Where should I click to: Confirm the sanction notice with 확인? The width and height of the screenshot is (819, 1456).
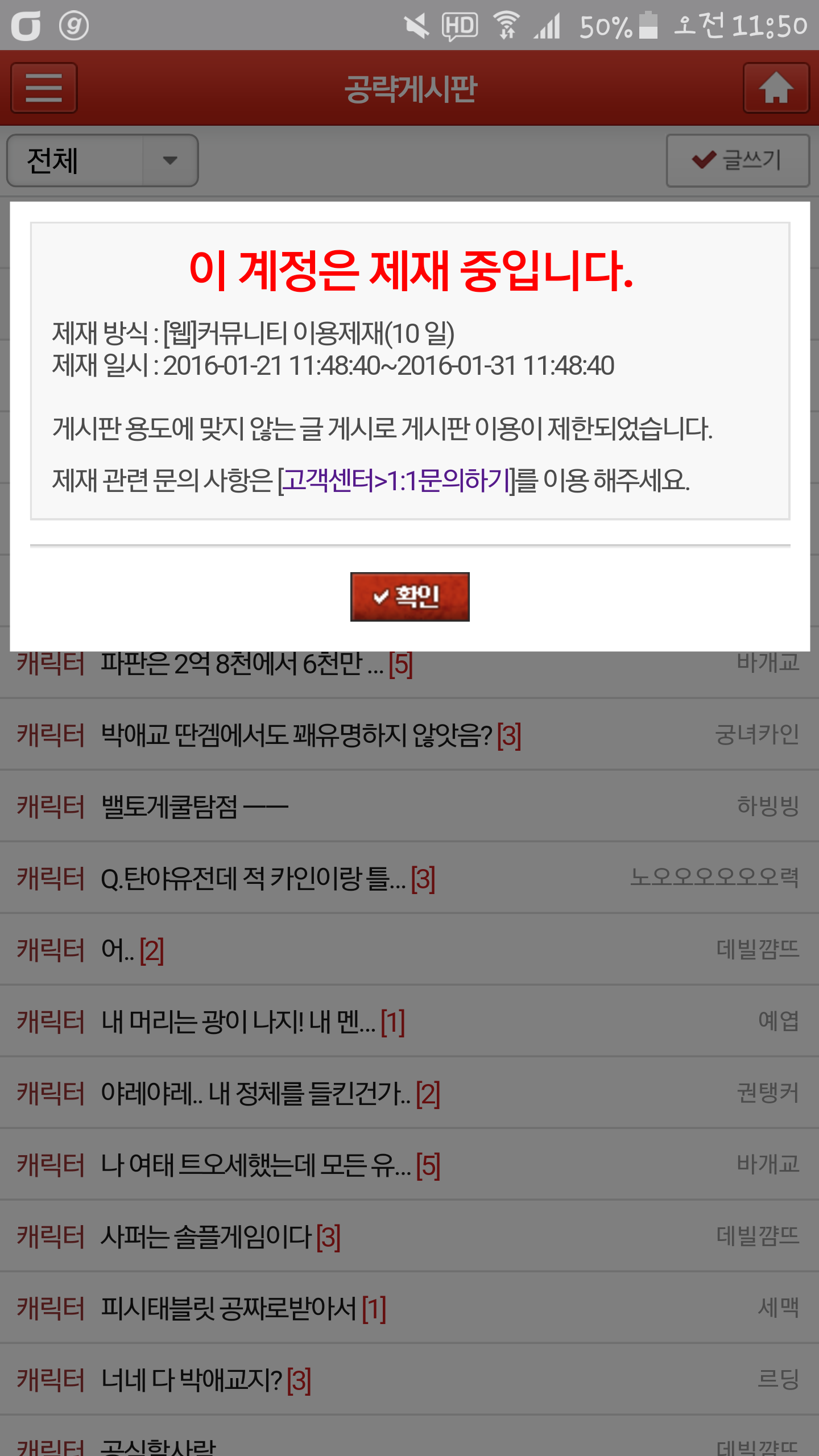pos(409,597)
